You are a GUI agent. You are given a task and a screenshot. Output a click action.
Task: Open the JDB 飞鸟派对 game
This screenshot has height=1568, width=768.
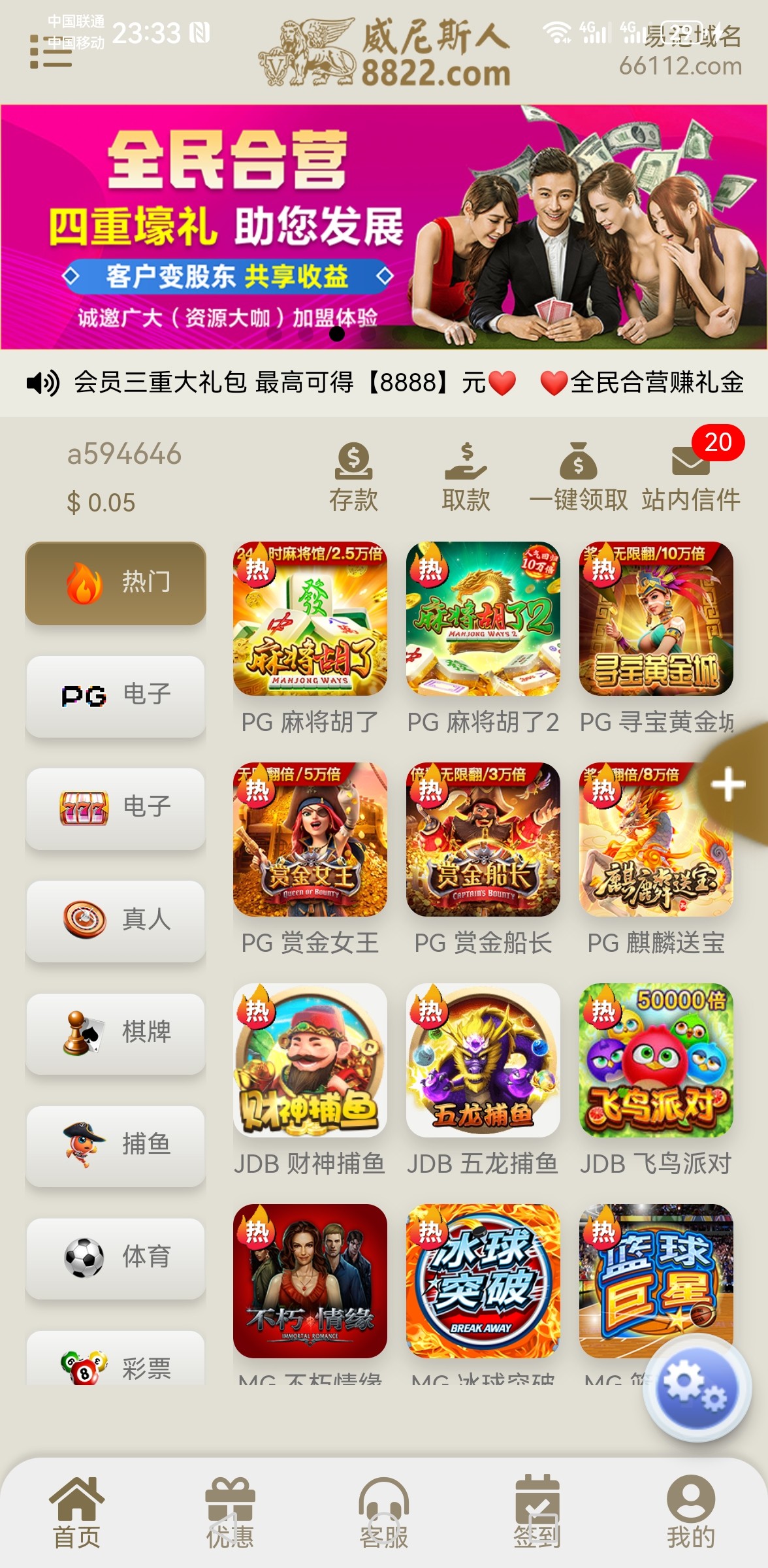pyautogui.click(x=656, y=1060)
